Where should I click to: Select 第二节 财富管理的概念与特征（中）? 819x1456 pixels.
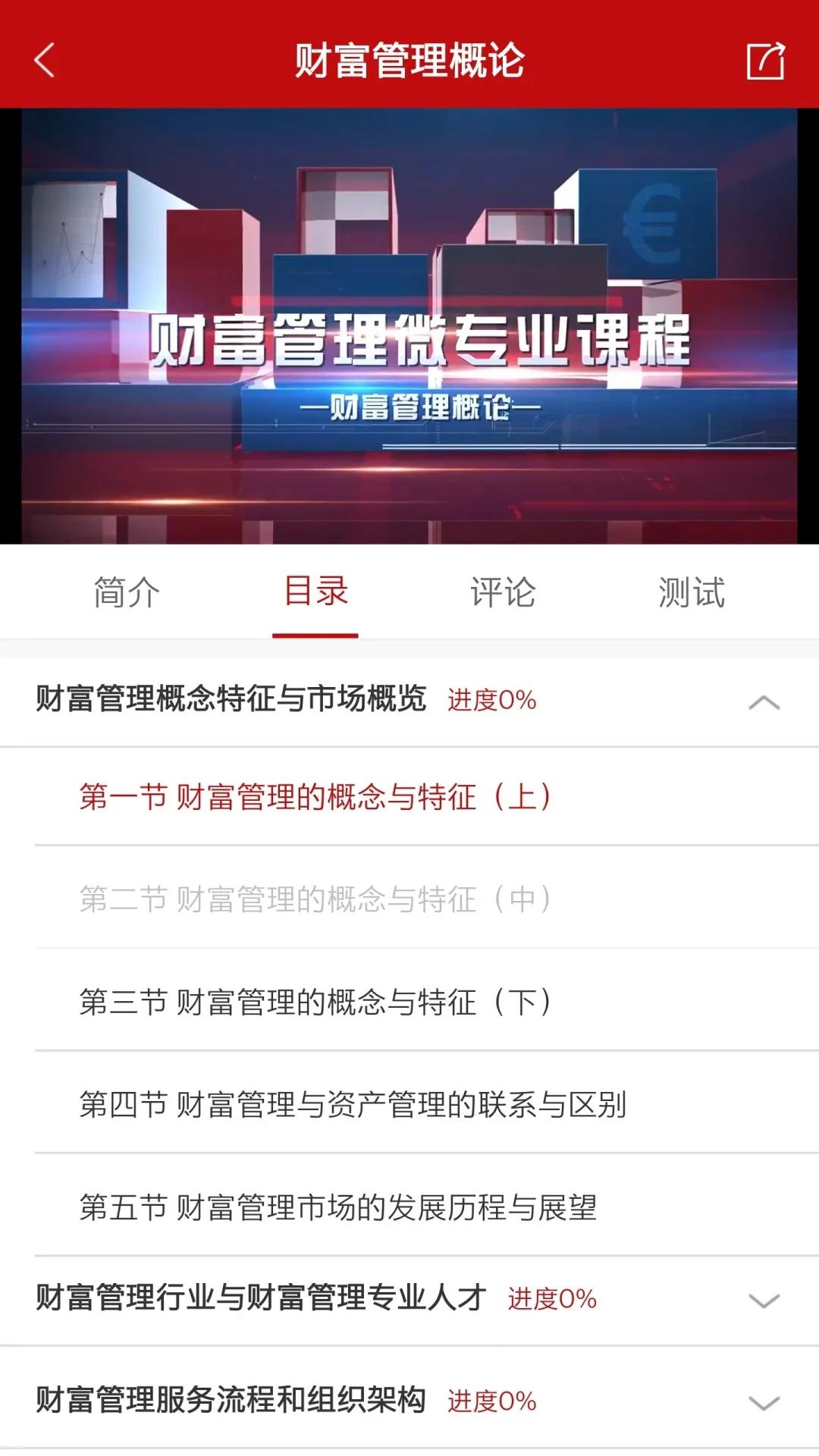coord(317,901)
